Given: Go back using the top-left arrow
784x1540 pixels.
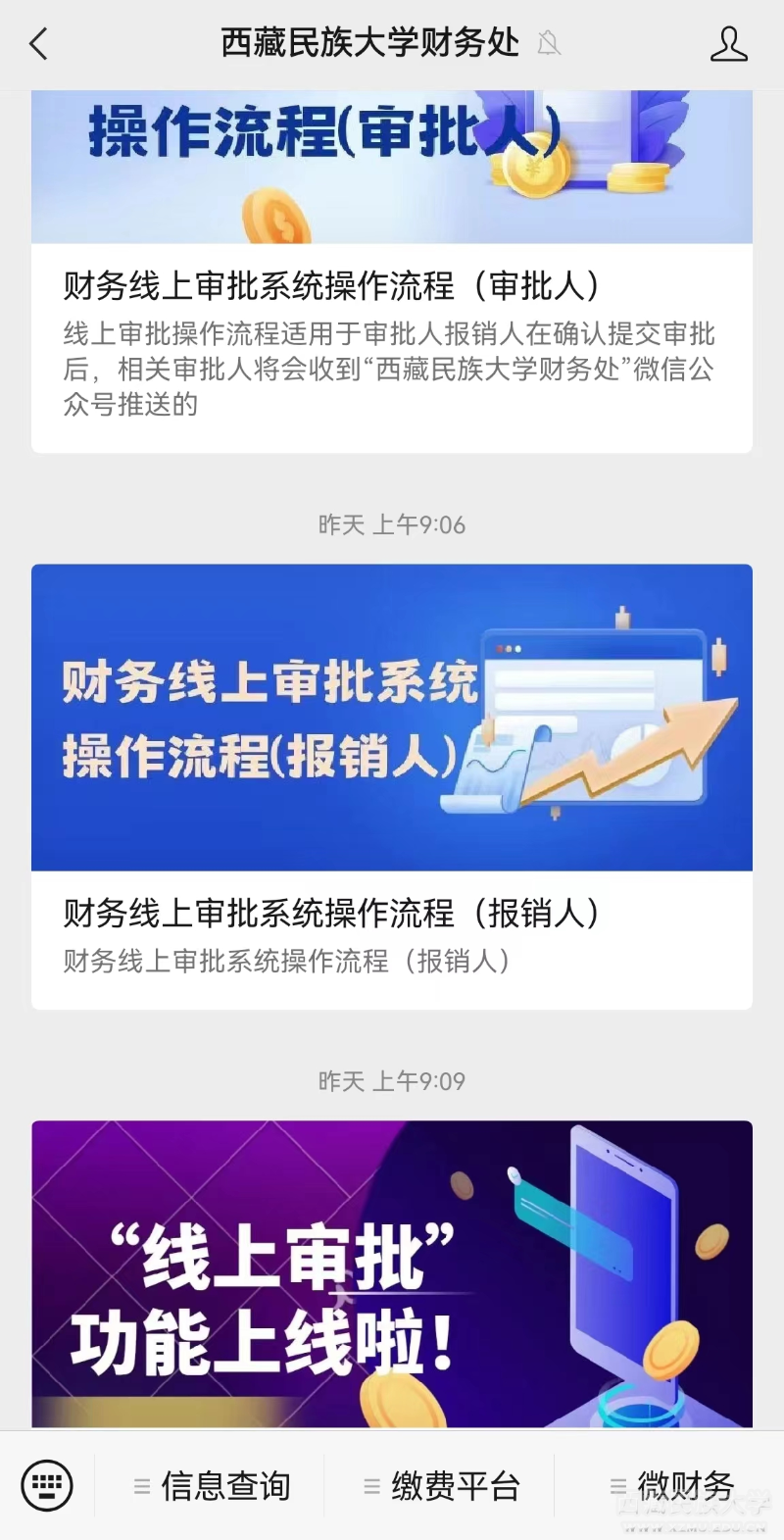Looking at the screenshot, I should pyautogui.click(x=39, y=44).
